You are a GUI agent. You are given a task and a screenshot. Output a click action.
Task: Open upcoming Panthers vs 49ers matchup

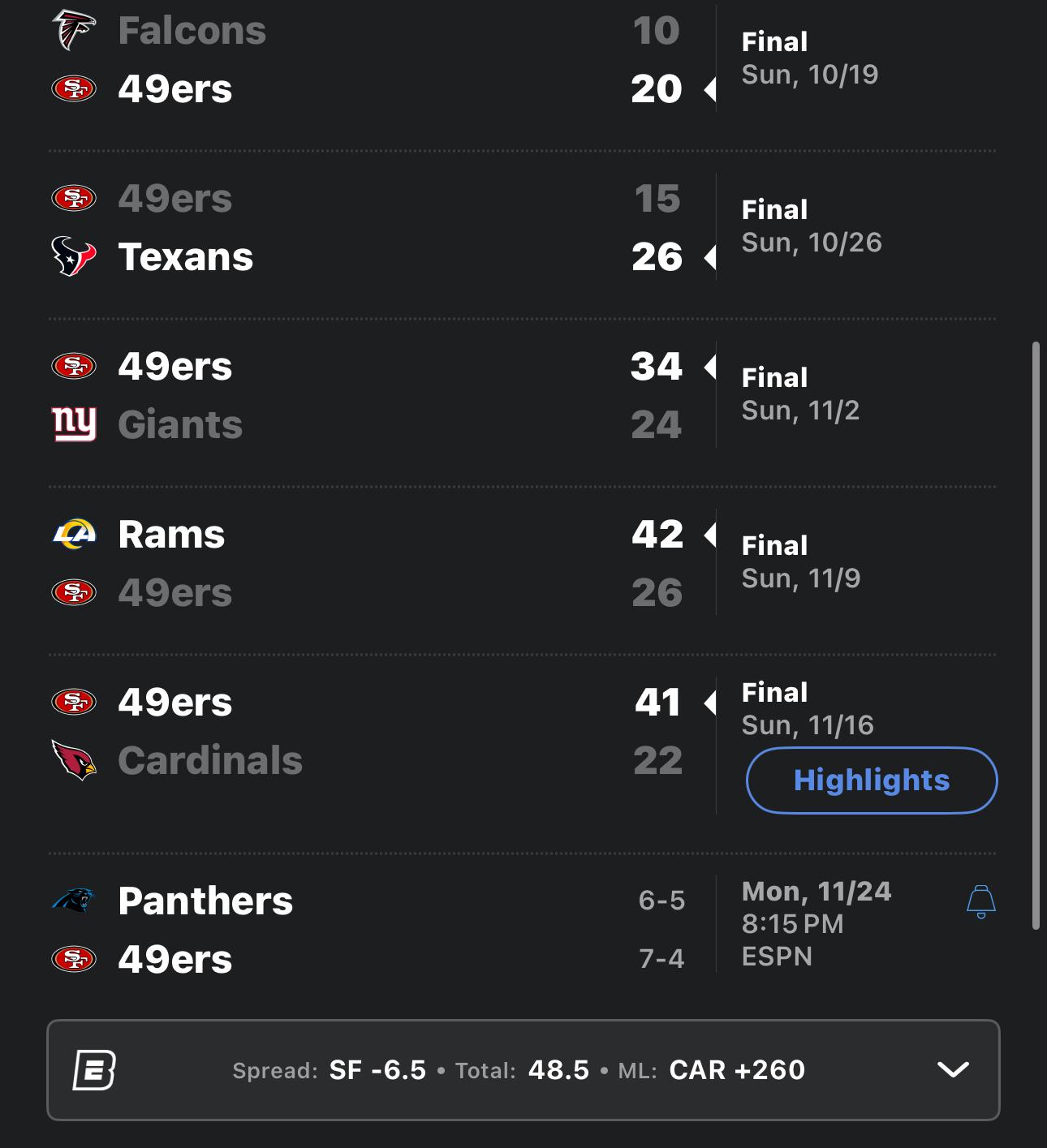(365, 930)
